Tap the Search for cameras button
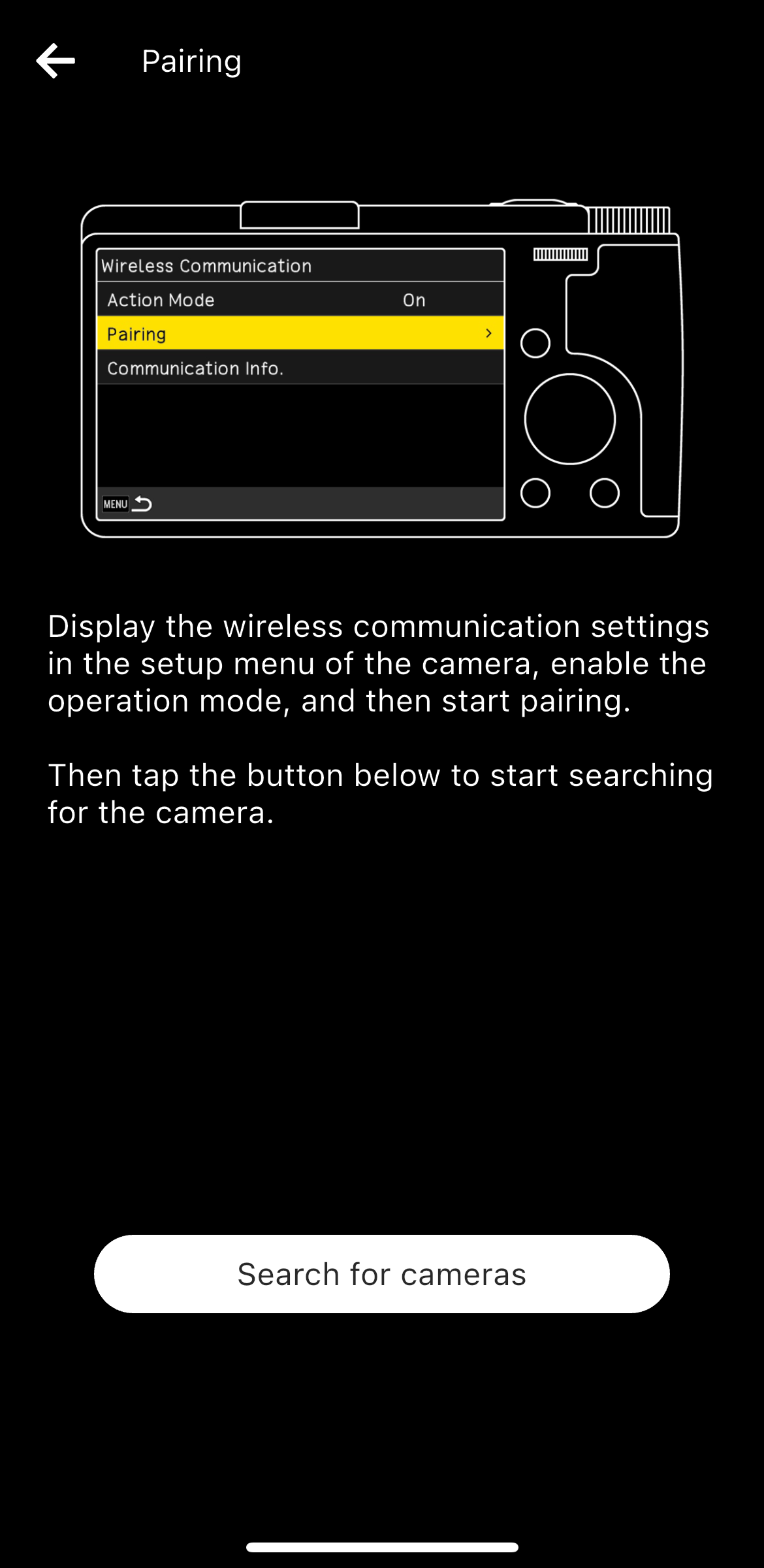 click(382, 1274)
